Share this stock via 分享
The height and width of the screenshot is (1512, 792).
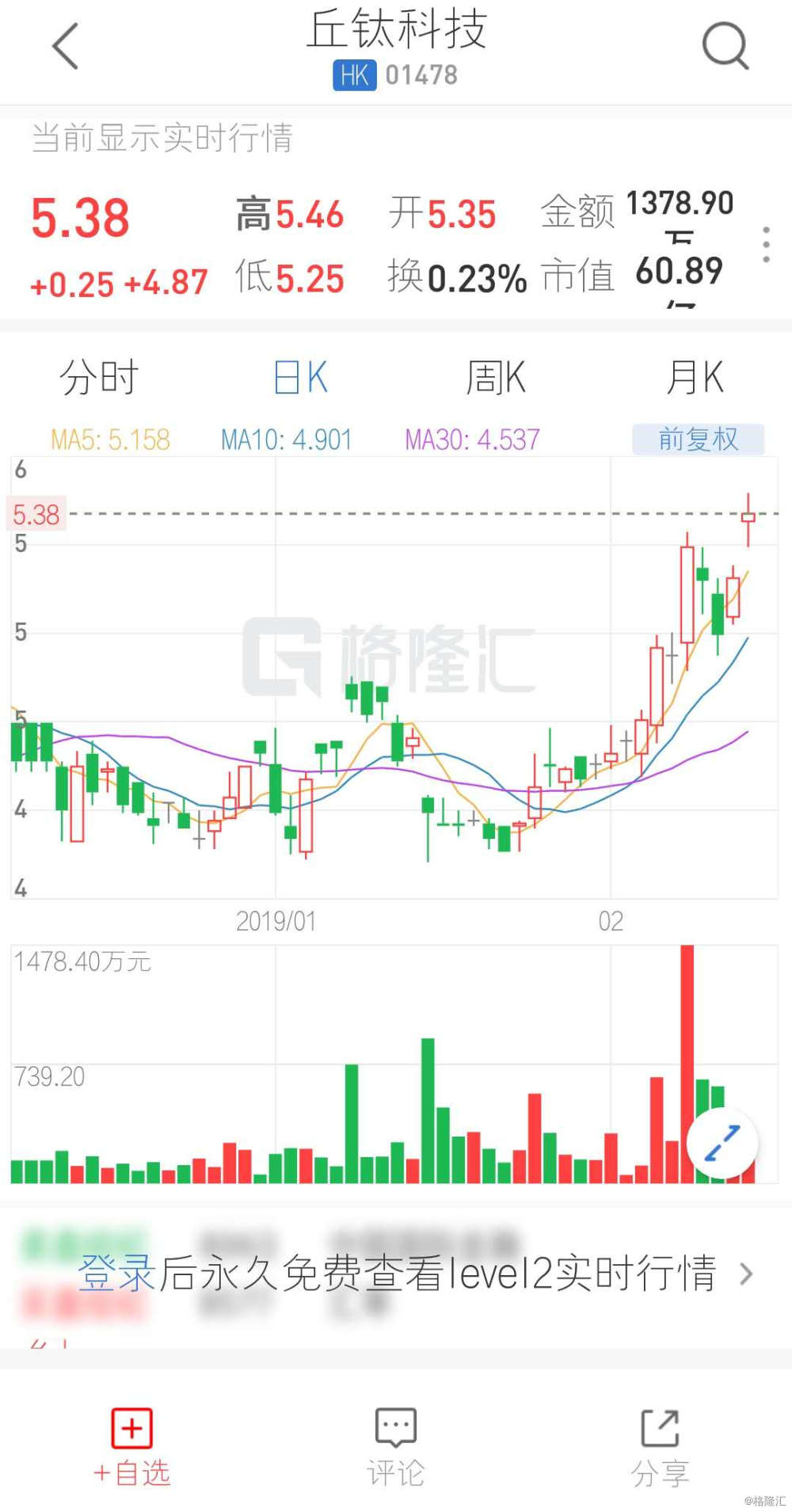(x=660, y=1448)
